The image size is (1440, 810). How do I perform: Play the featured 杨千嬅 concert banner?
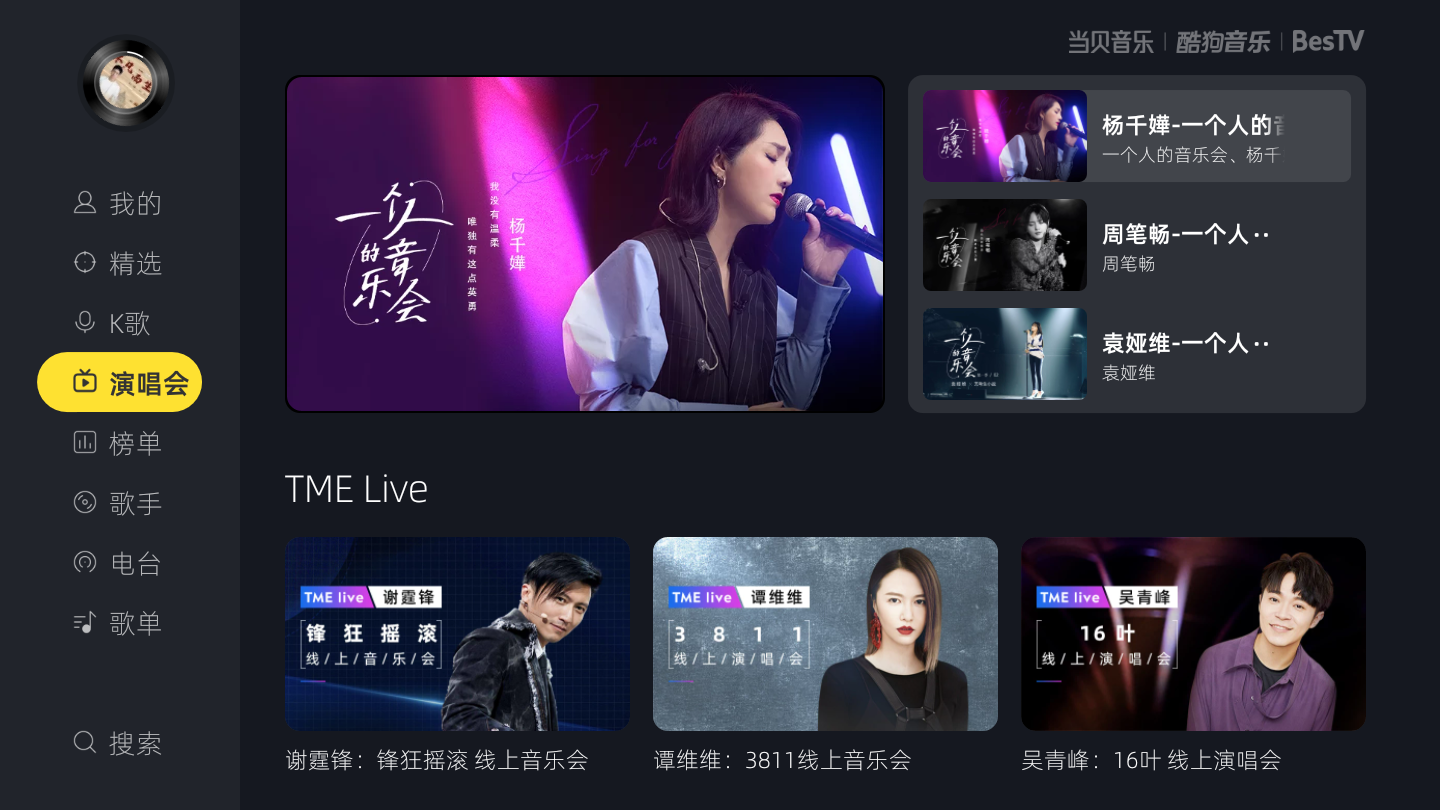click(585, 244)
